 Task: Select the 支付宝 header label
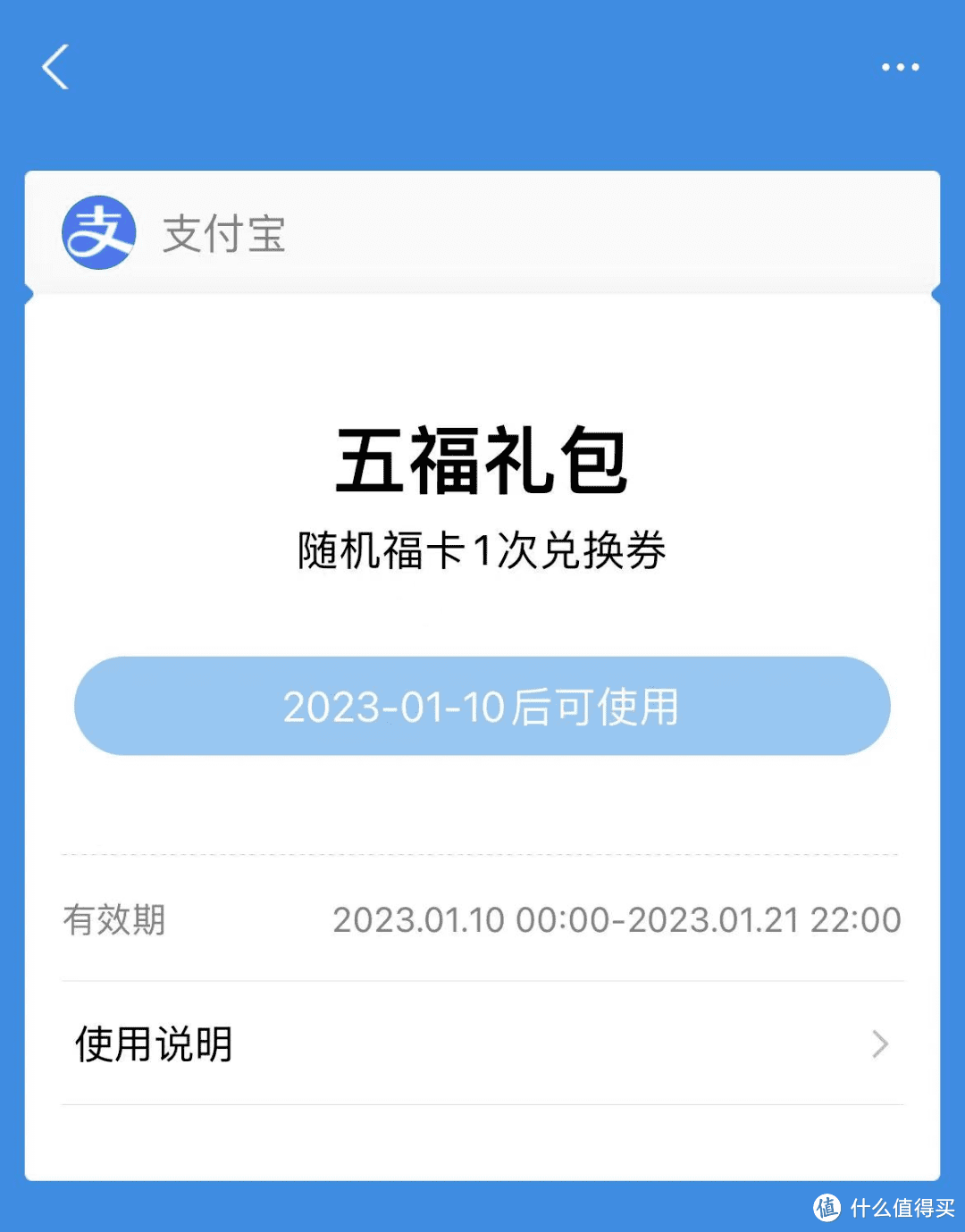click(223, 235)
